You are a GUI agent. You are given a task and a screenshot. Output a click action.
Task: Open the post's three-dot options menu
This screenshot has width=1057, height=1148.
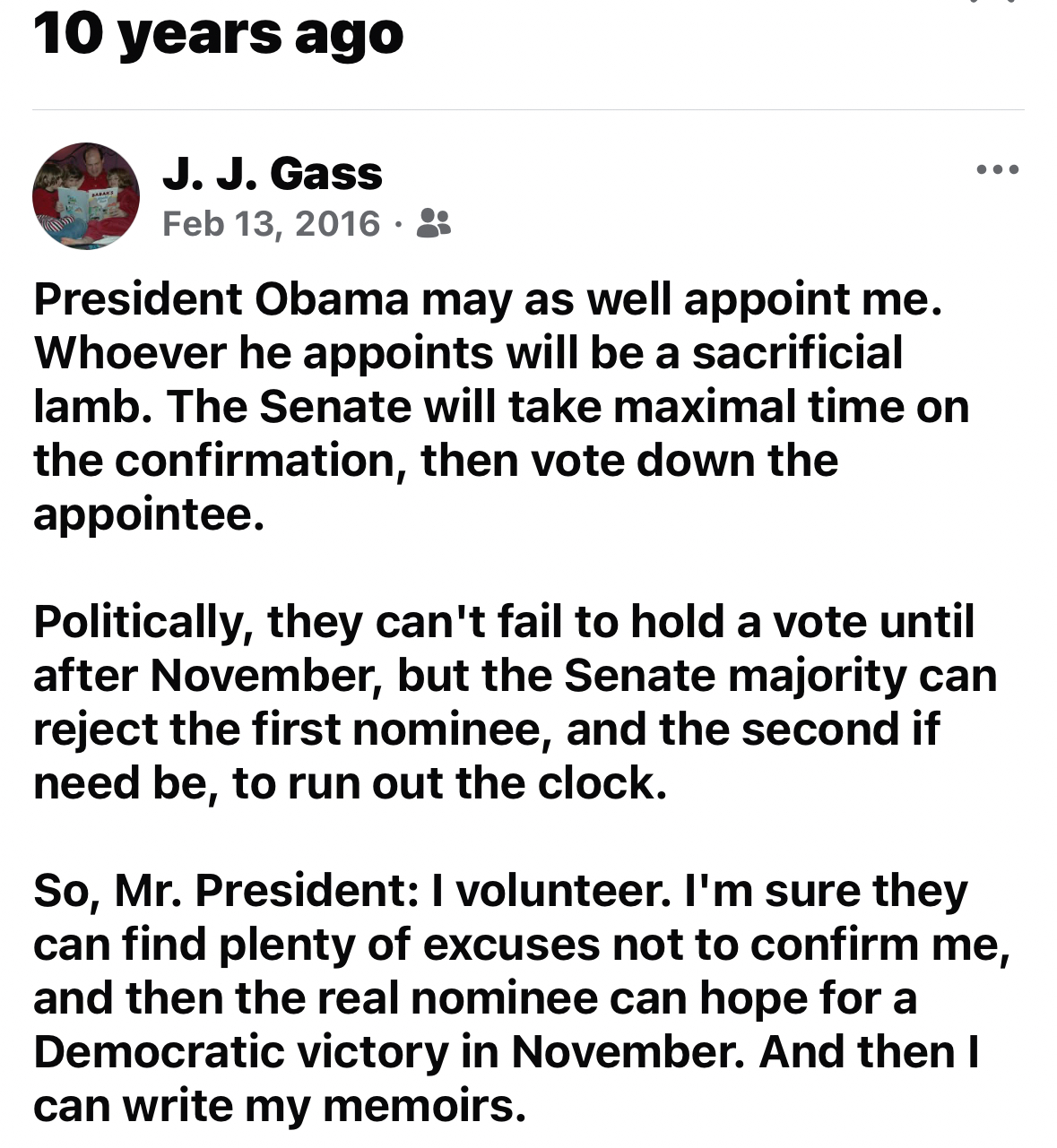997,170
